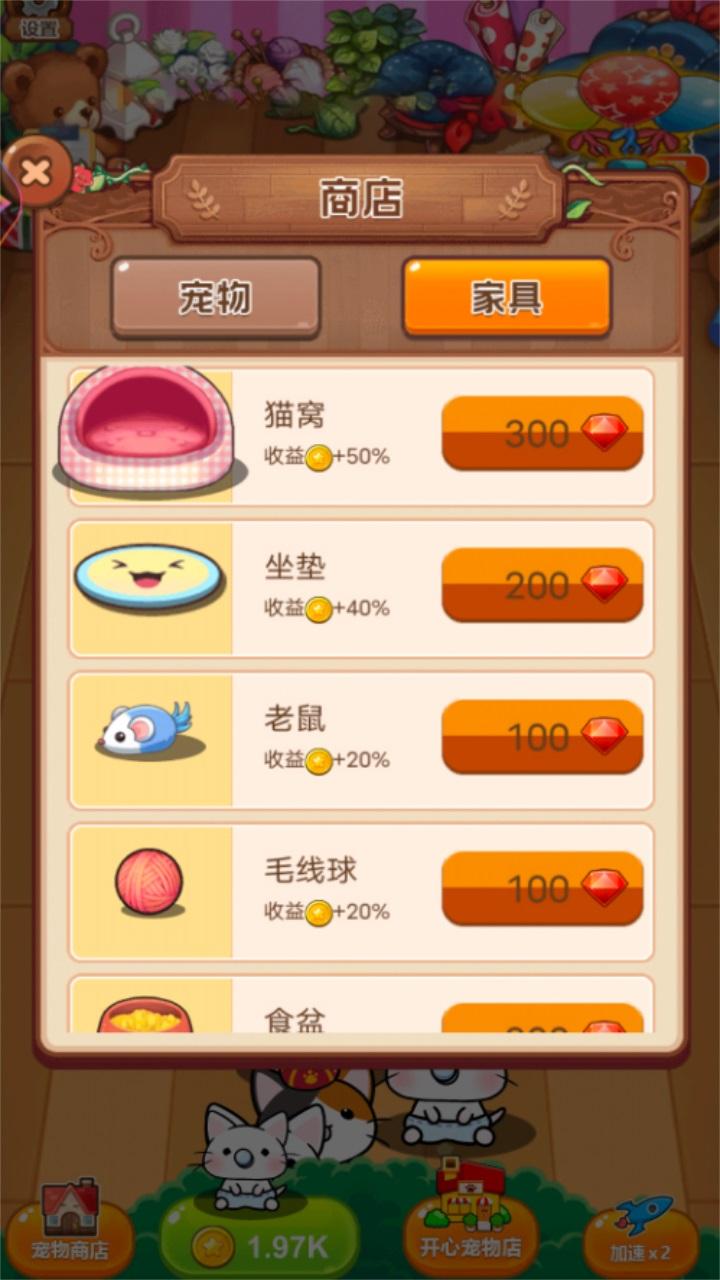This screenshot has width=720, height=1280.
Task: Buy 猫窝 for 300 gems
Action: [x=542, y=433]
